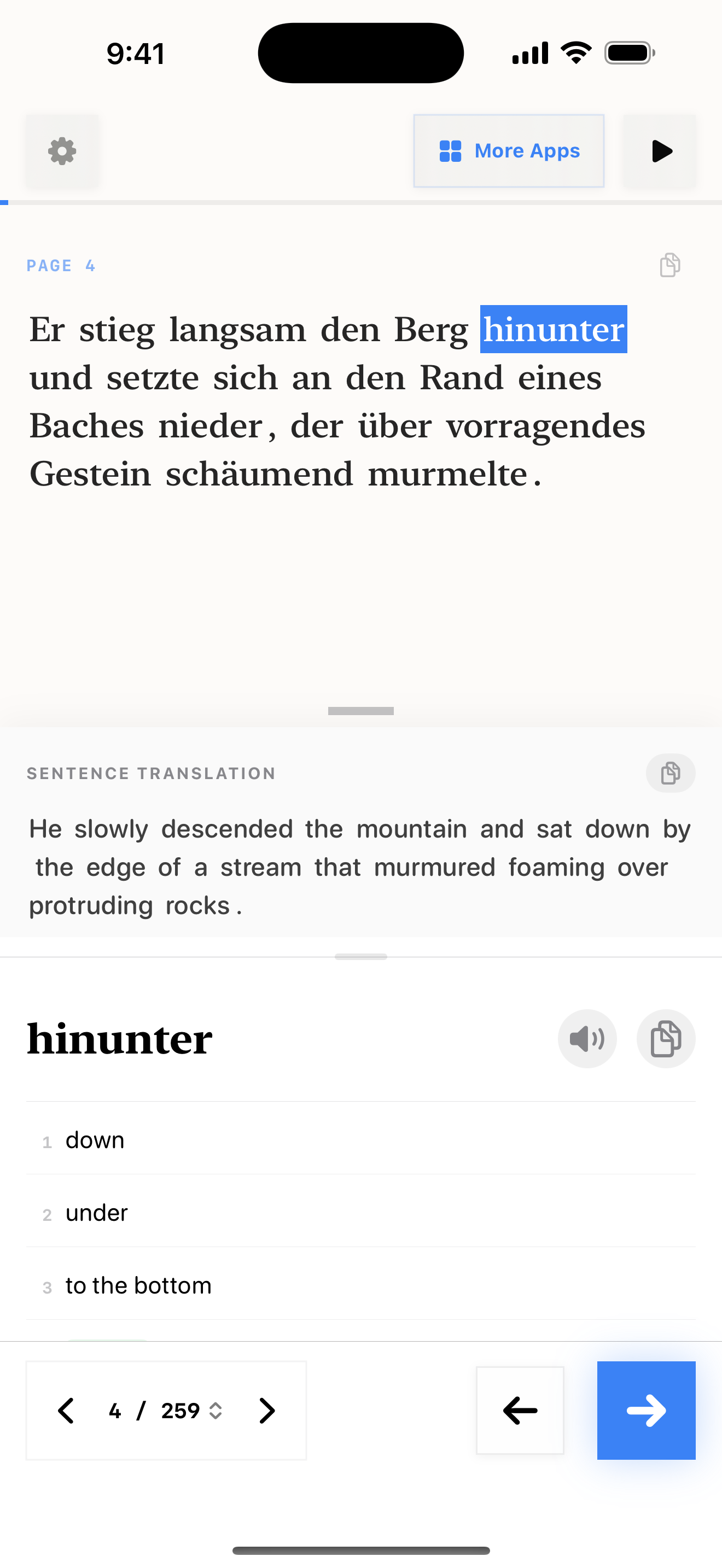Tap the word 'Gestein' for its definition

[90, 473]
